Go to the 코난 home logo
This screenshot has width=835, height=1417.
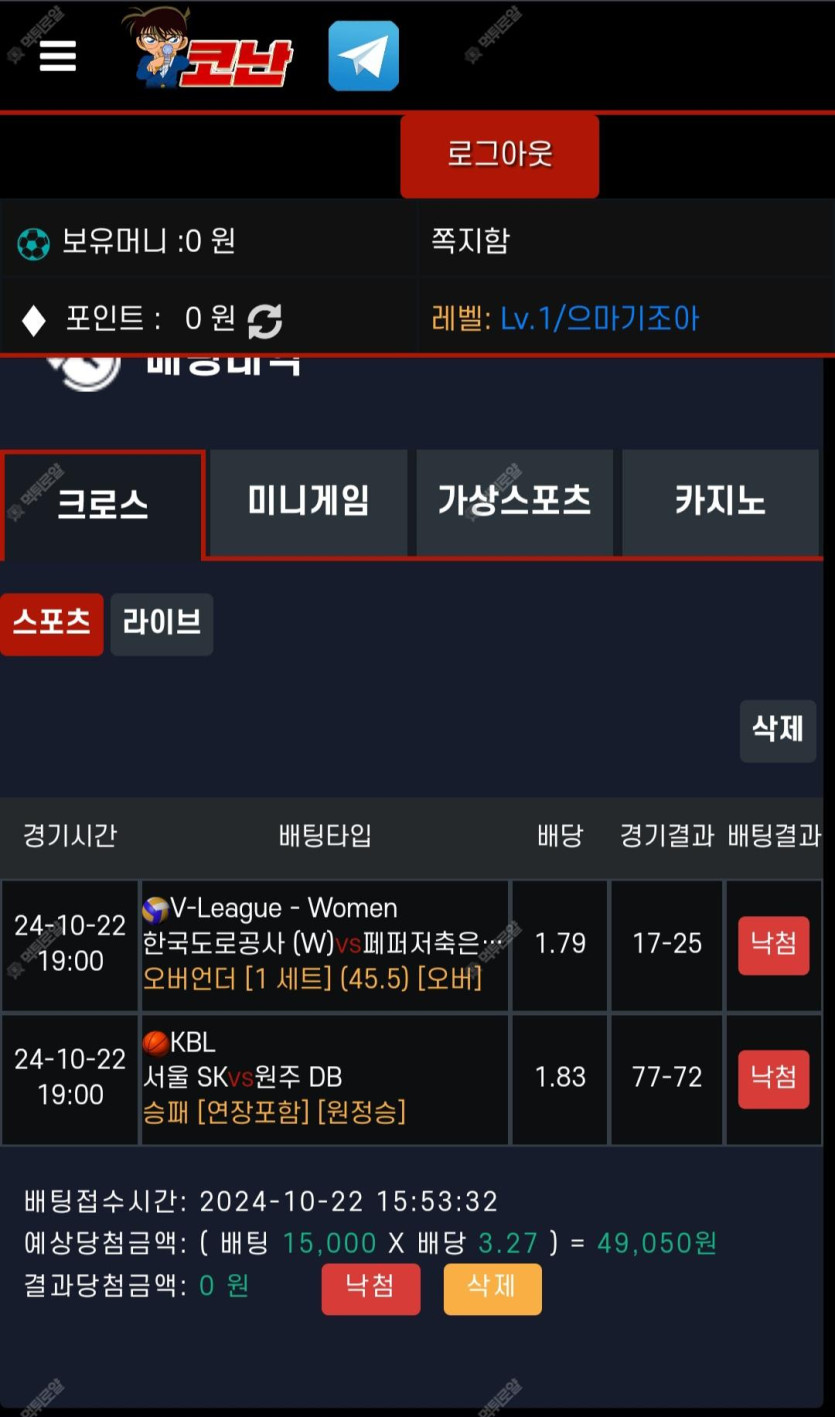tap(210, 50)
